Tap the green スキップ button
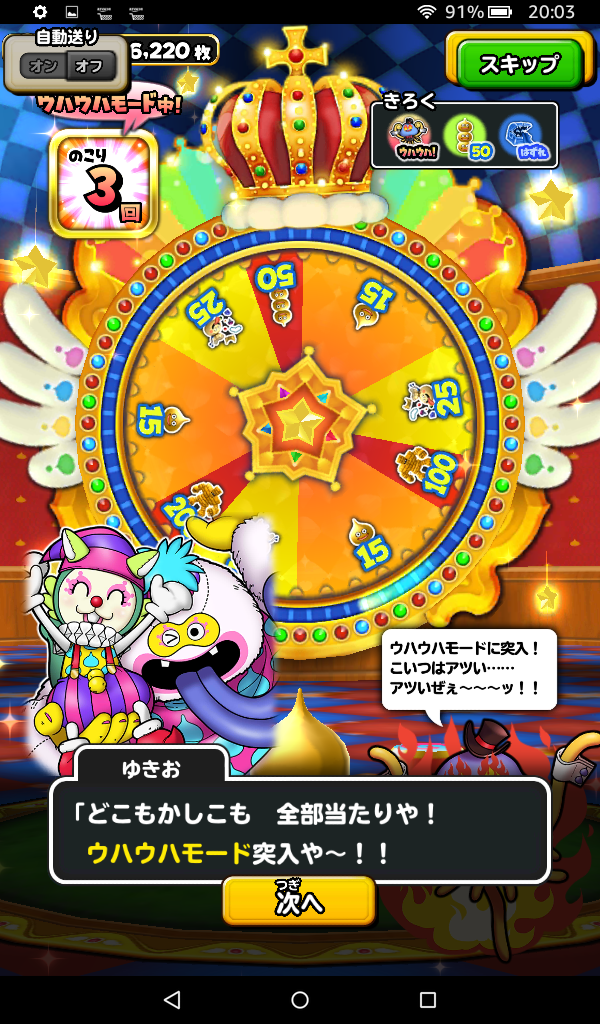 (518, 64)
